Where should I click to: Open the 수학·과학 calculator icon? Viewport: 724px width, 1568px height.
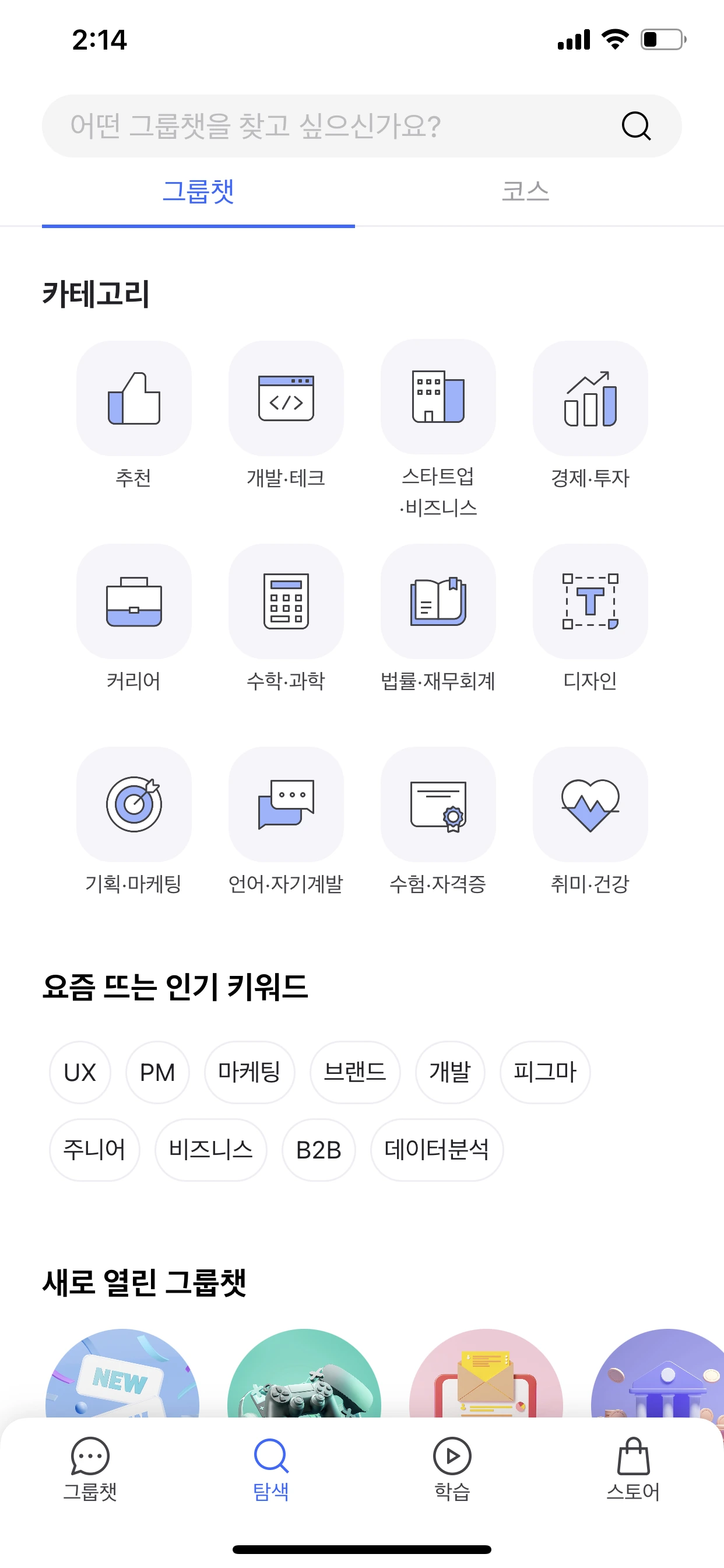286,603
